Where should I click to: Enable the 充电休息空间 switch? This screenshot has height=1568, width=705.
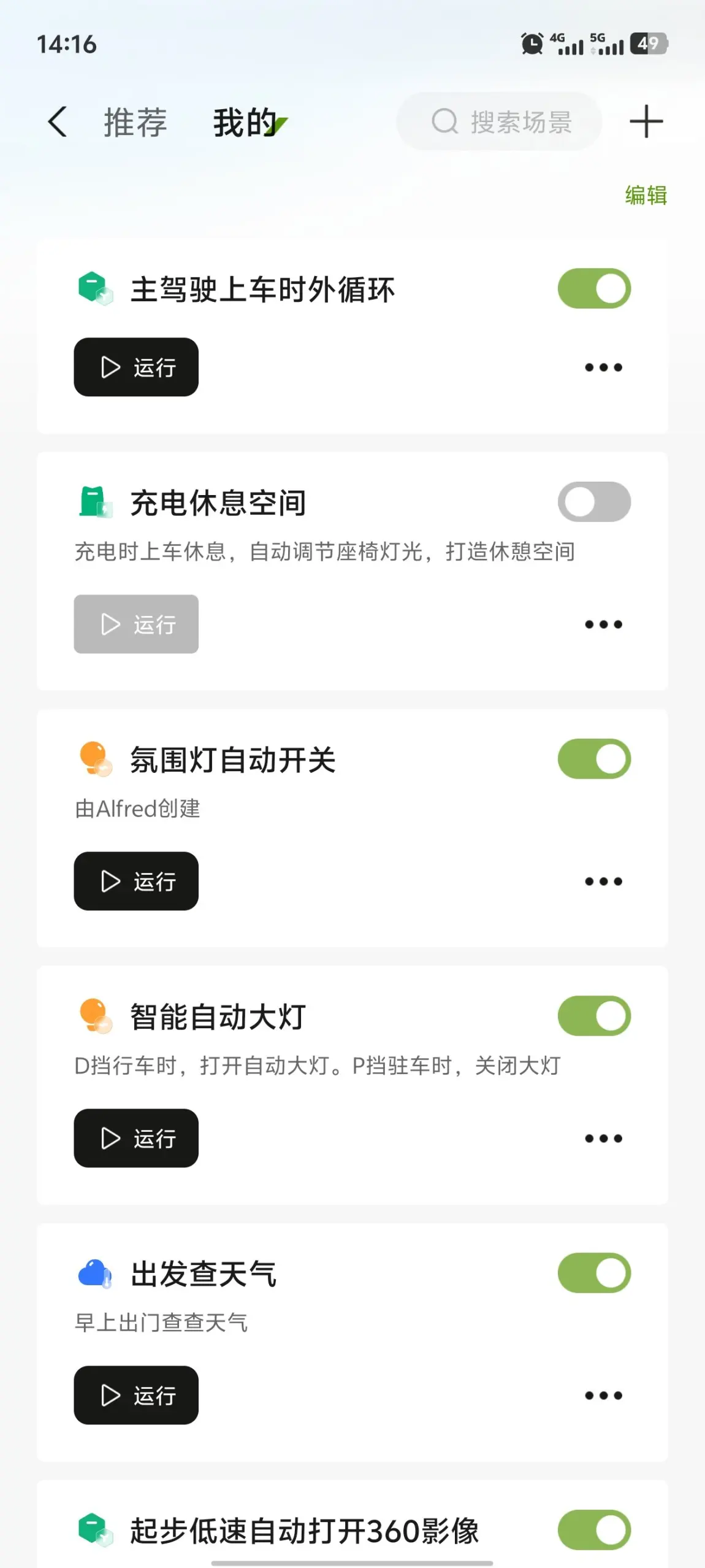click(x=594, y=502)
